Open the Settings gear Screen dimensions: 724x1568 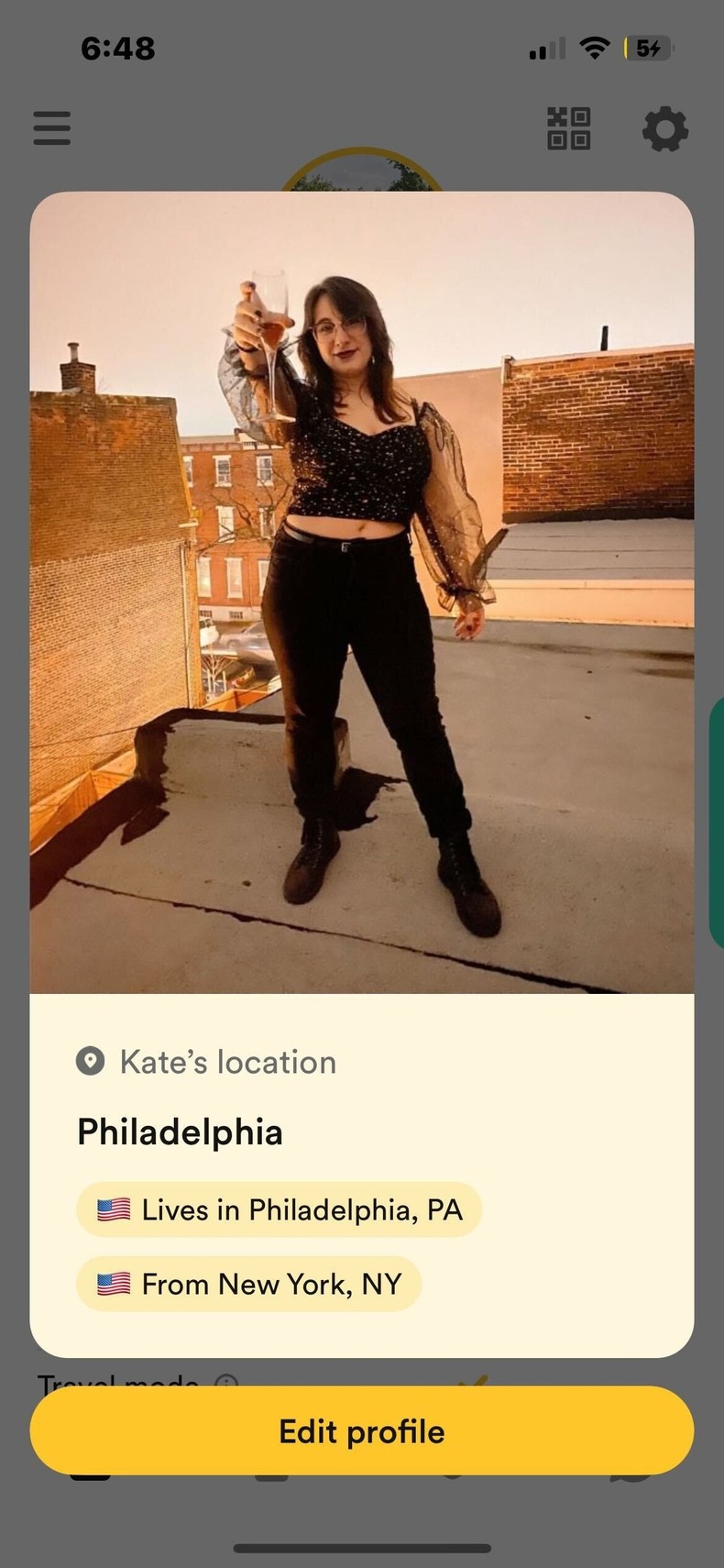[666, 128]
